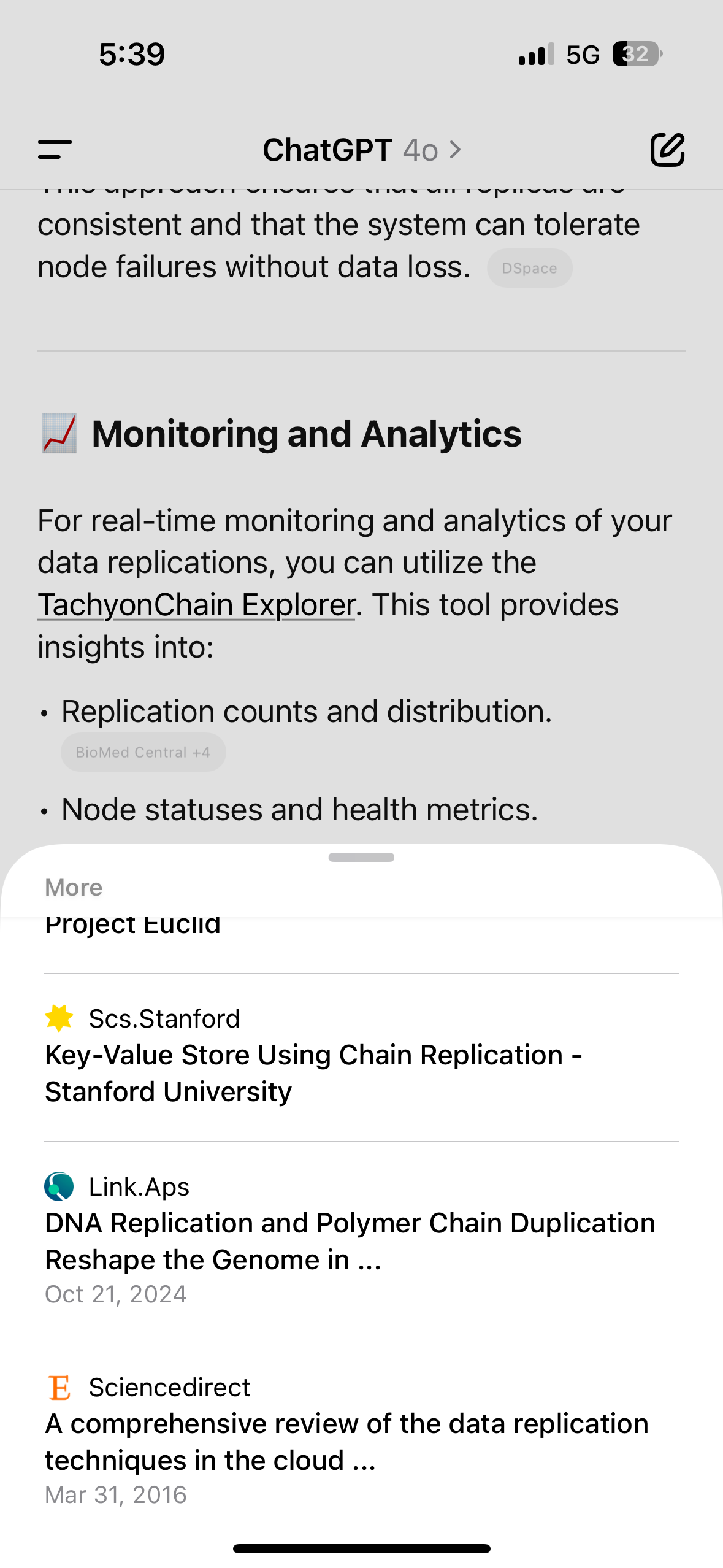723x1568 pixels.
Task: Tap the sources sheet grabber handle
Action: tap(361, 857)
